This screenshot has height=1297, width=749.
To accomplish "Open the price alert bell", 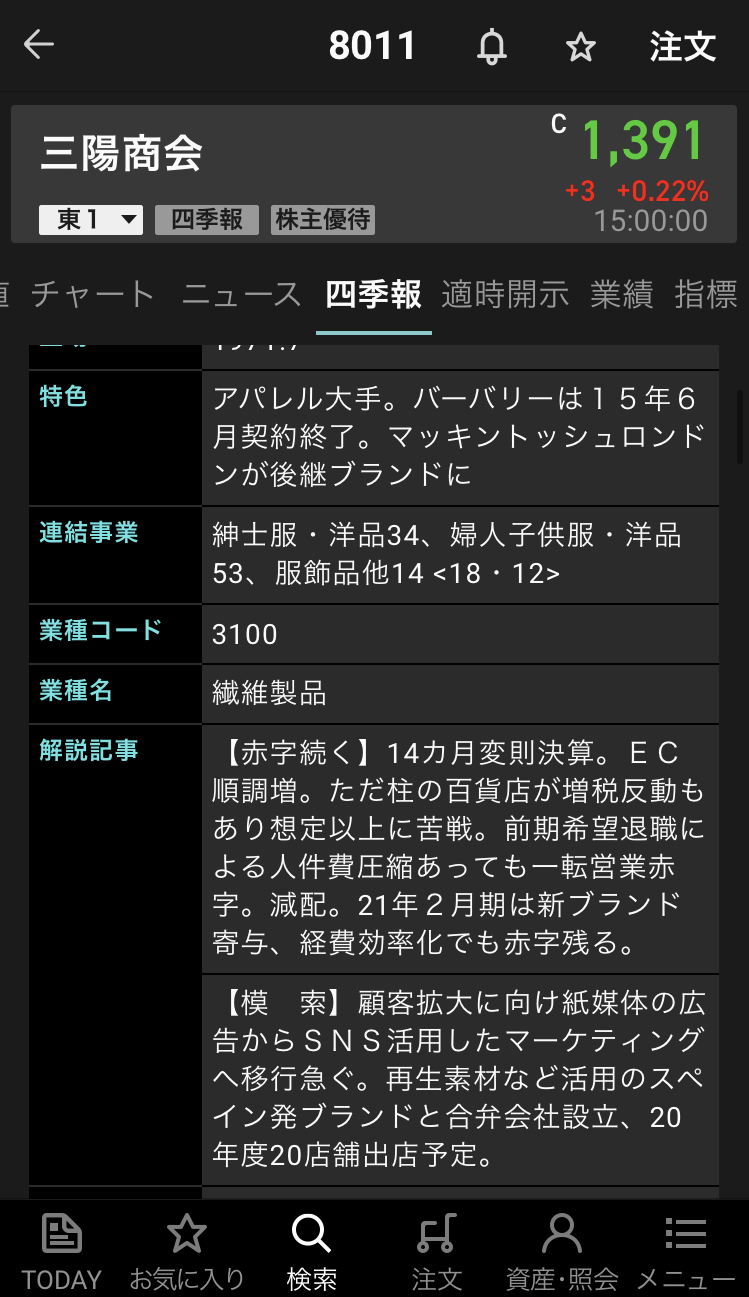I will (x=491, y=47).
